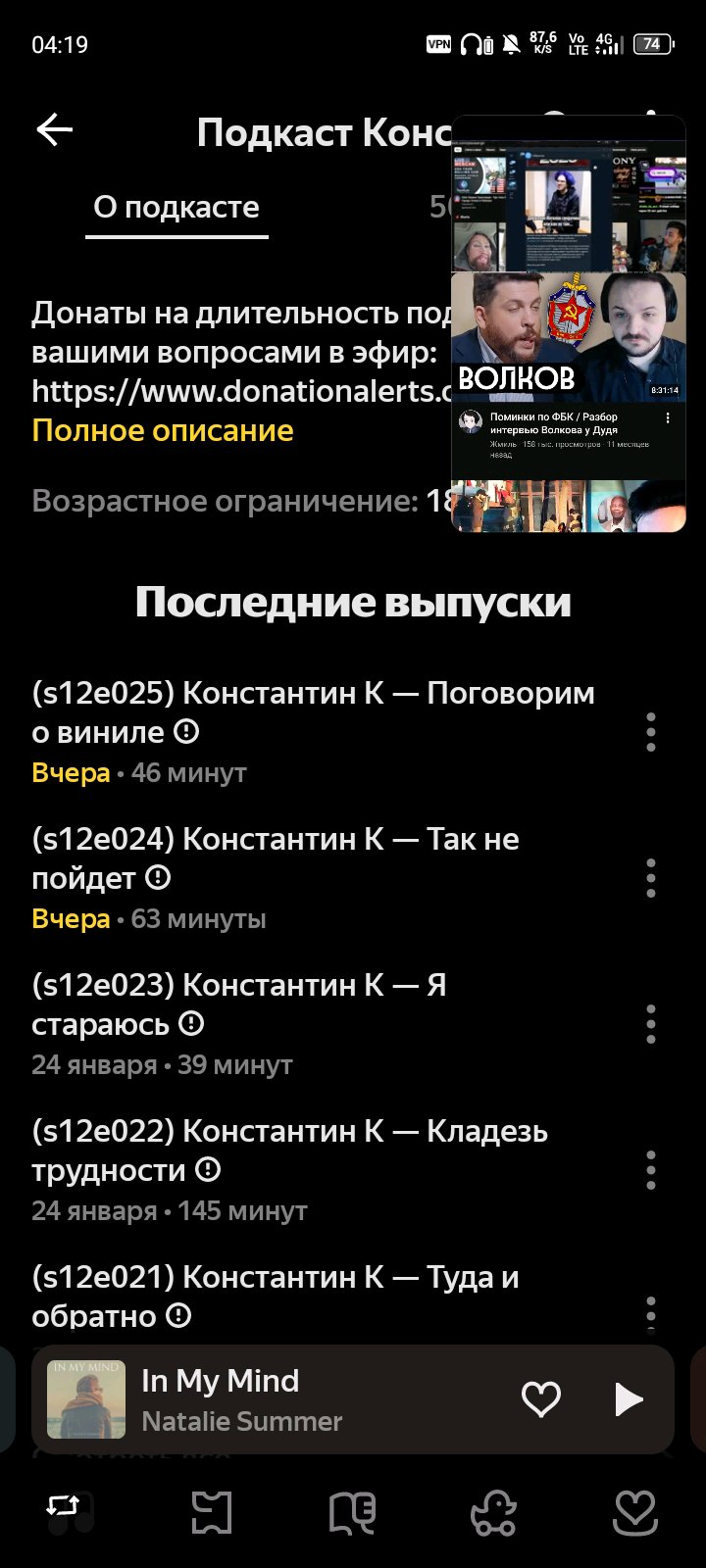Select the "О подкасте" tab
Viewport: 706px width, 1568px height.
click(176, 208)
